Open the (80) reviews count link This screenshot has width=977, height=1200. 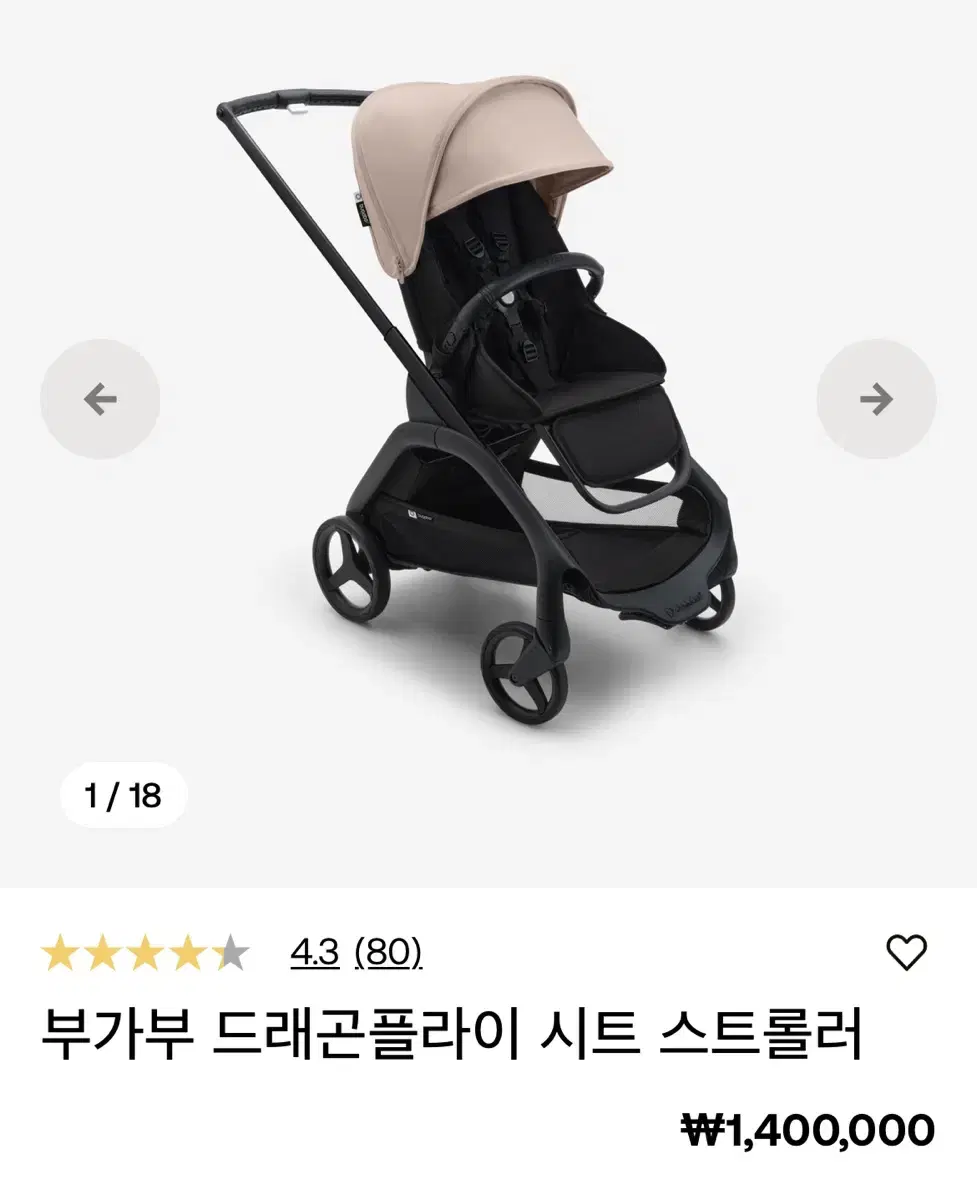tap(387, 954)
